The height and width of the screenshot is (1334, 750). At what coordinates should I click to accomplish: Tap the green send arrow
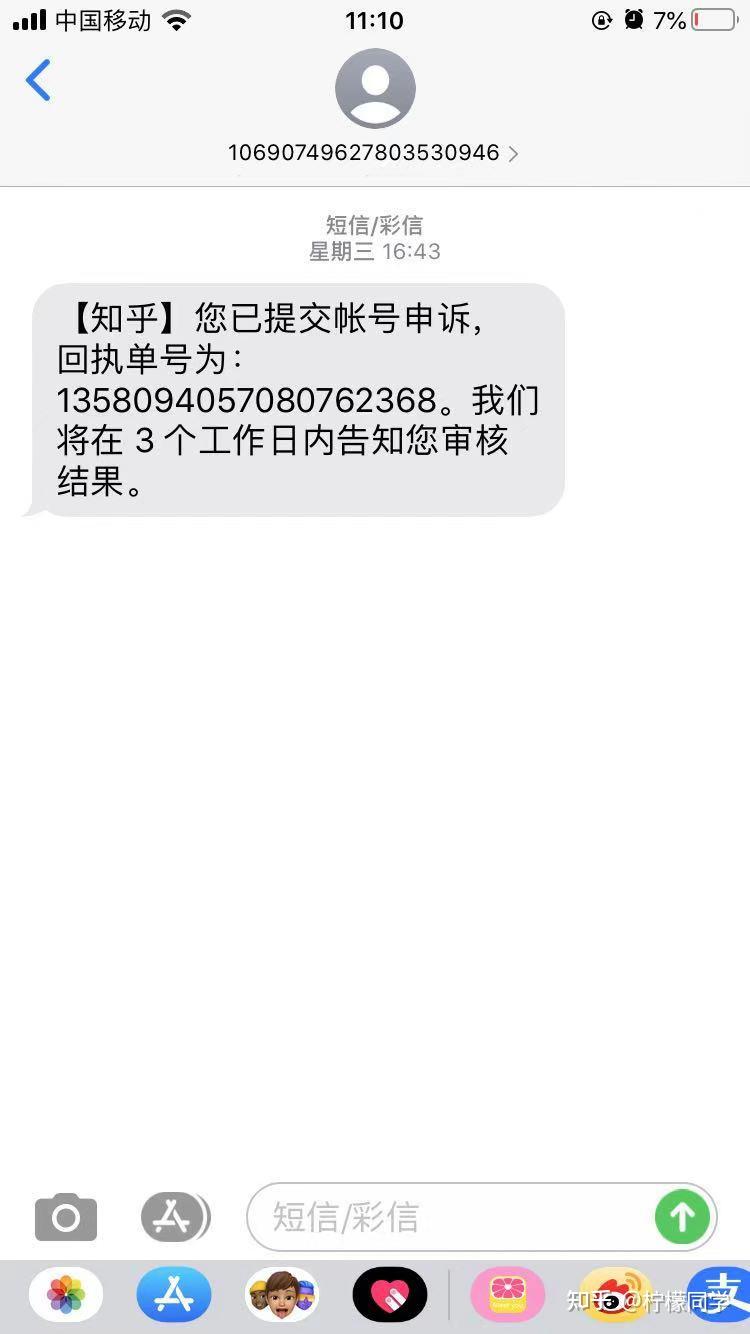pos(682,1217)
